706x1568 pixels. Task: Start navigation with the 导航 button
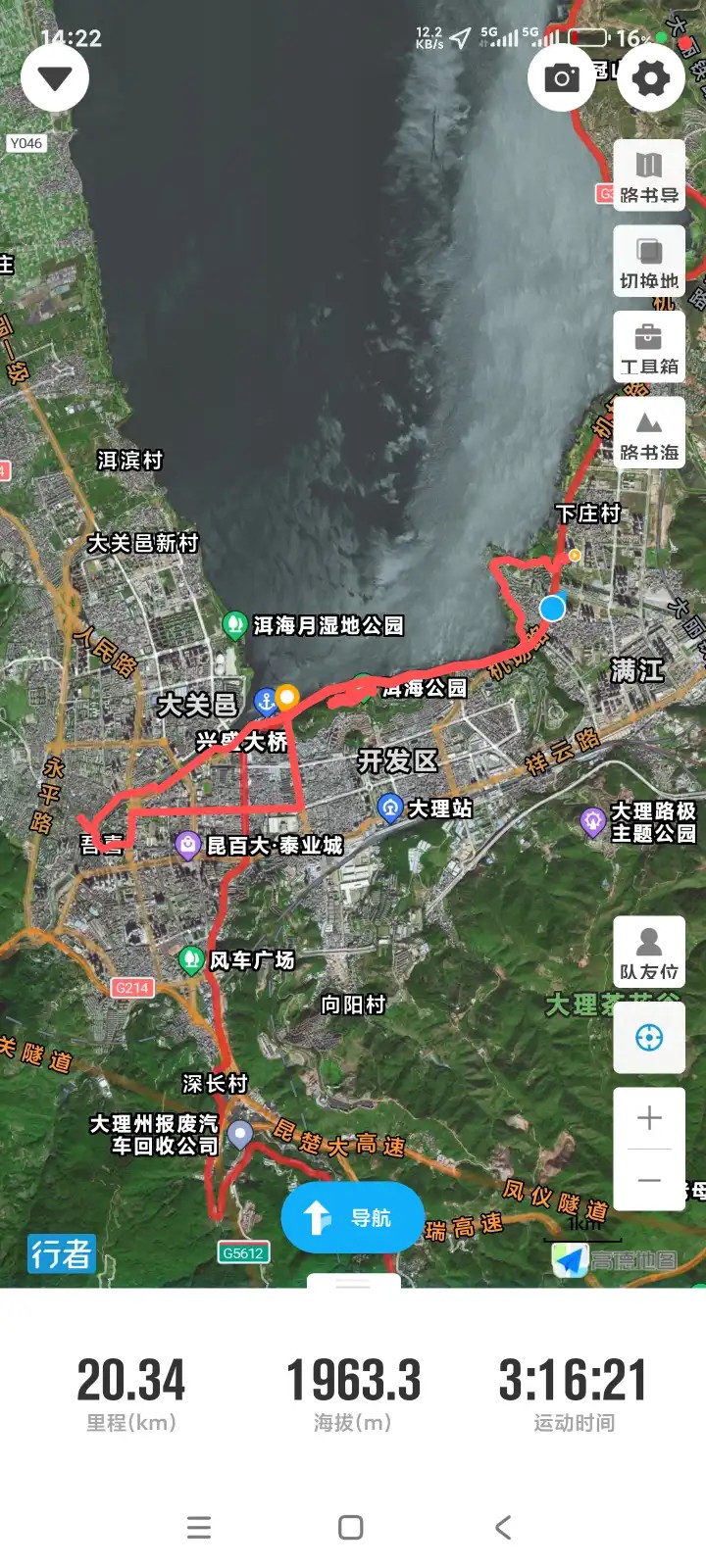pyautogui.click(x=352, y=1217)
